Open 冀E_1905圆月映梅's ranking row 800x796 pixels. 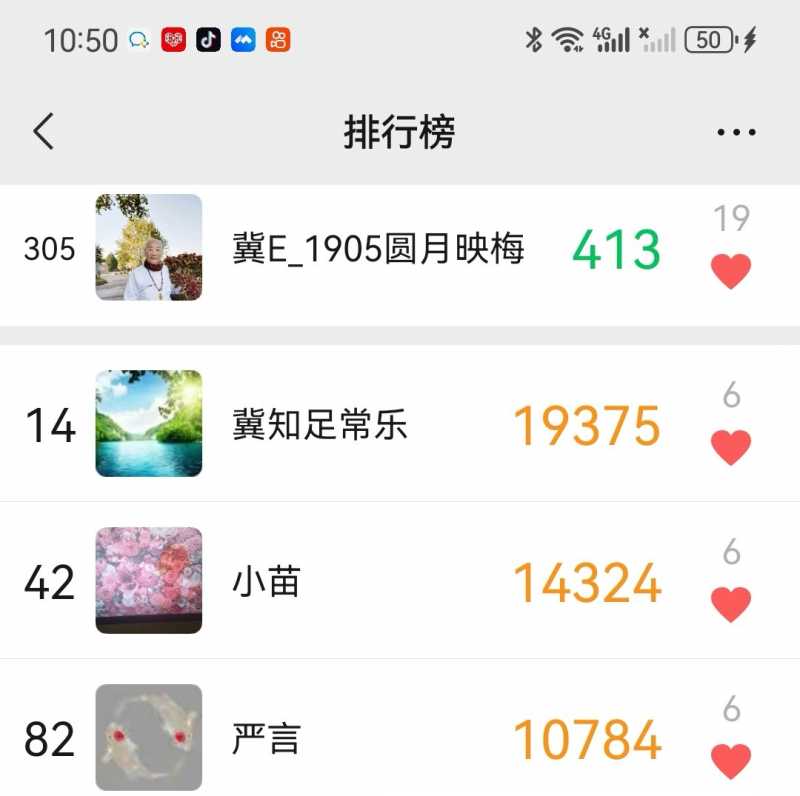(x=378, y=249)
